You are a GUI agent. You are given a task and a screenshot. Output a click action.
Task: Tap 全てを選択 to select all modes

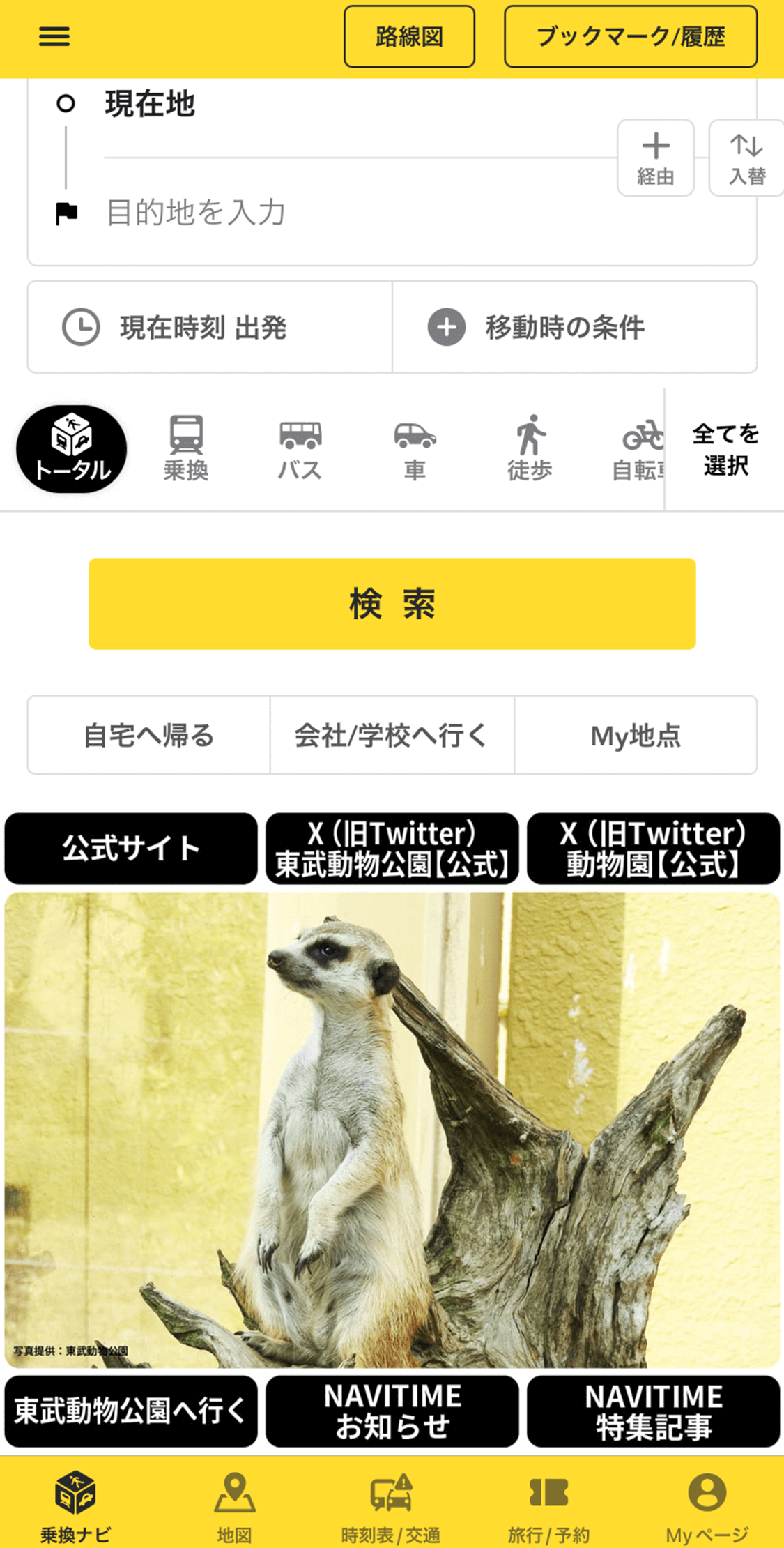725,450
